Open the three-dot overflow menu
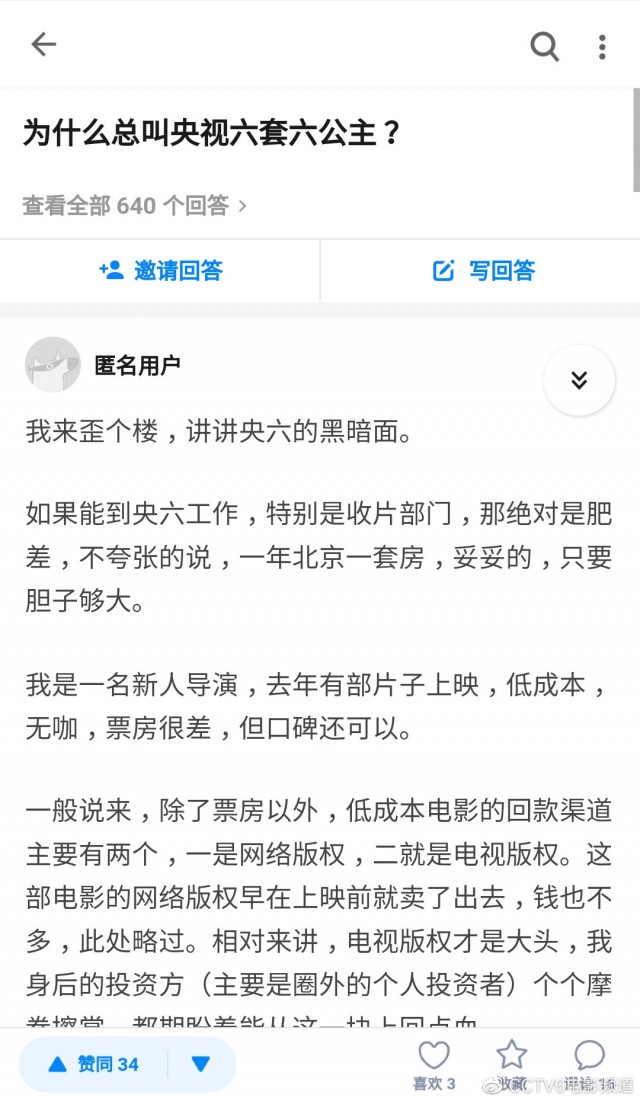The height and width of the screenshot is (1101, 640). coord(602,46)
